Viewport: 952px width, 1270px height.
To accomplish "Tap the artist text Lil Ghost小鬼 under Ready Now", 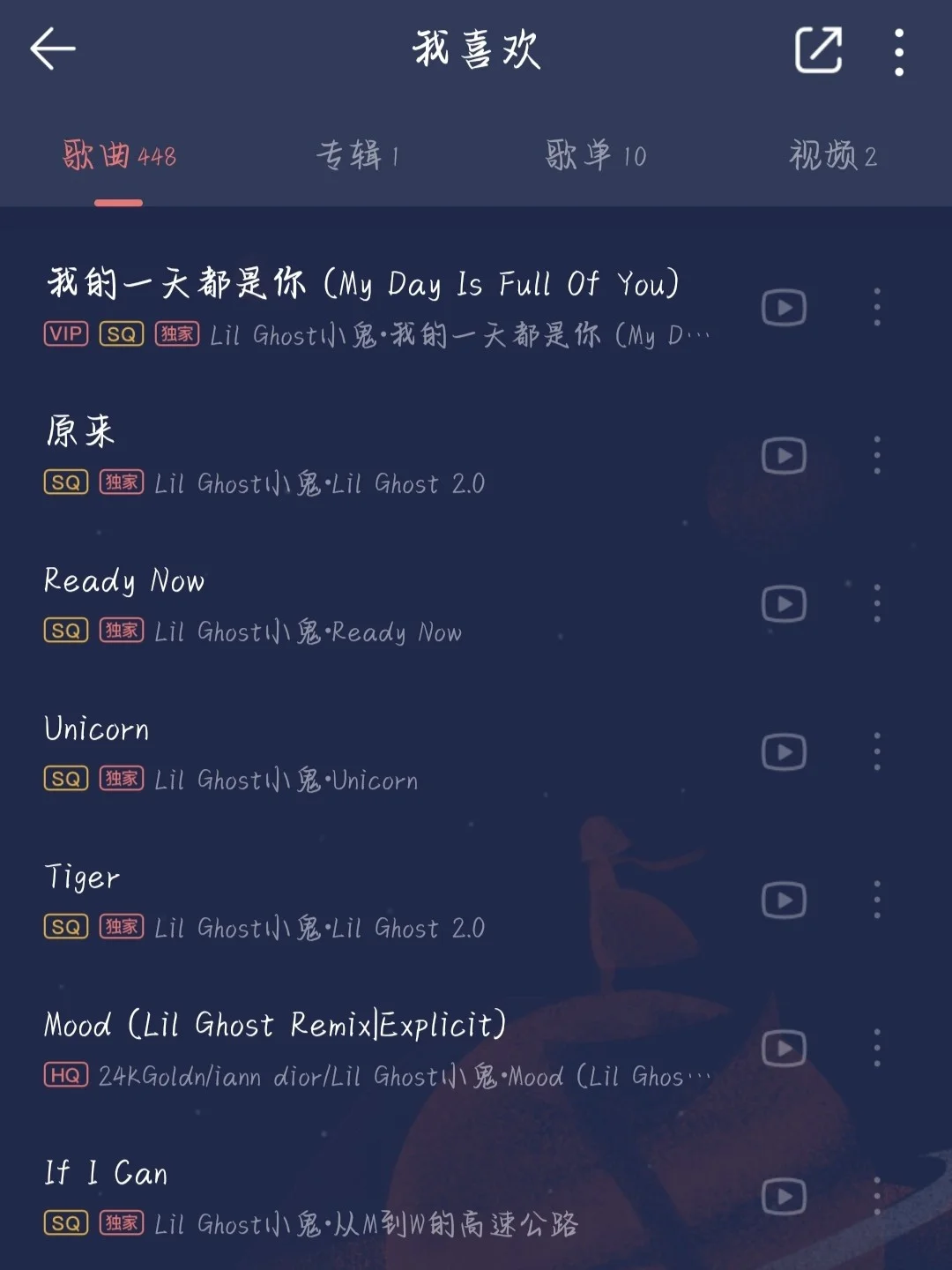I will click(232, 631).
